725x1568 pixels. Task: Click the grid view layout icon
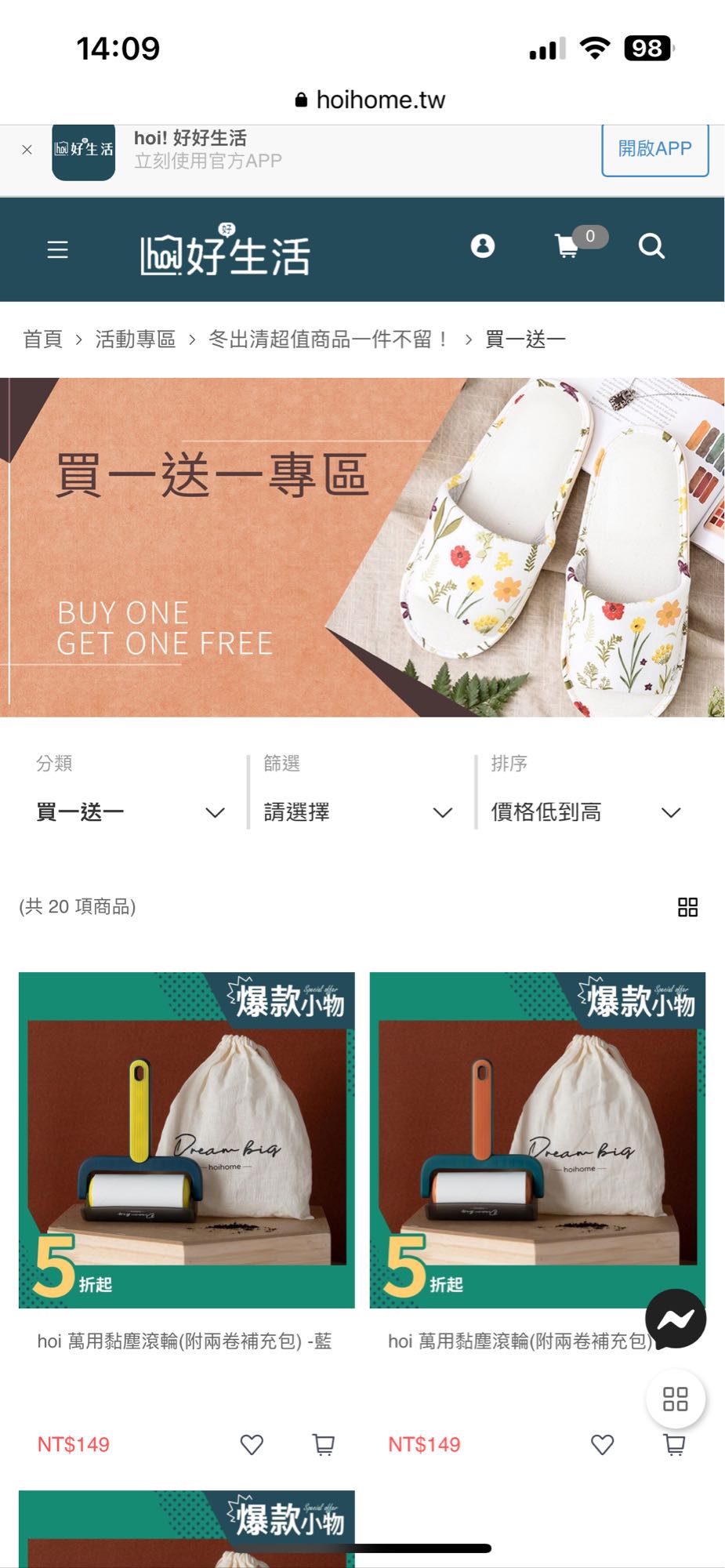687,908
